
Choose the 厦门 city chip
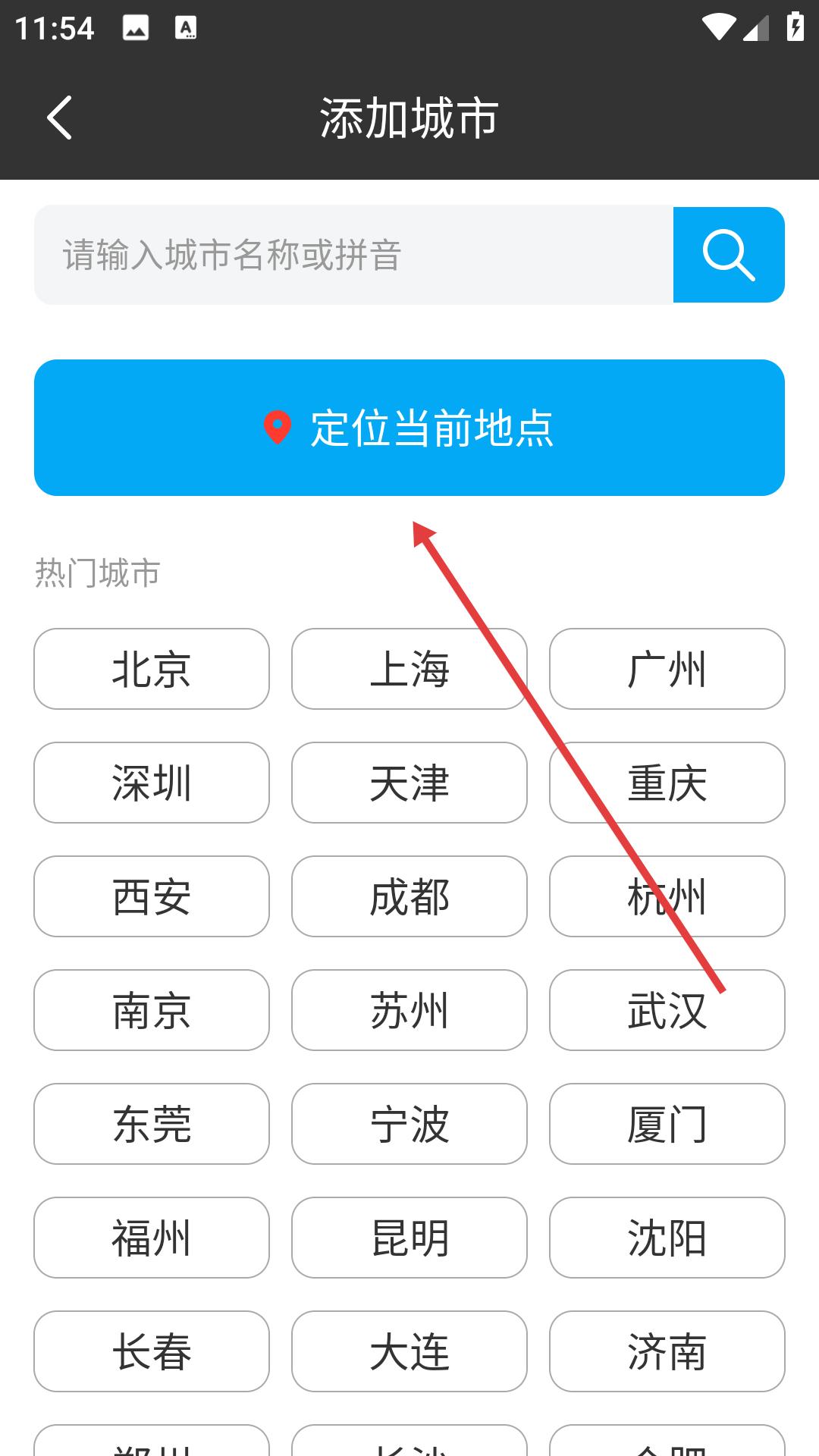667,1124
